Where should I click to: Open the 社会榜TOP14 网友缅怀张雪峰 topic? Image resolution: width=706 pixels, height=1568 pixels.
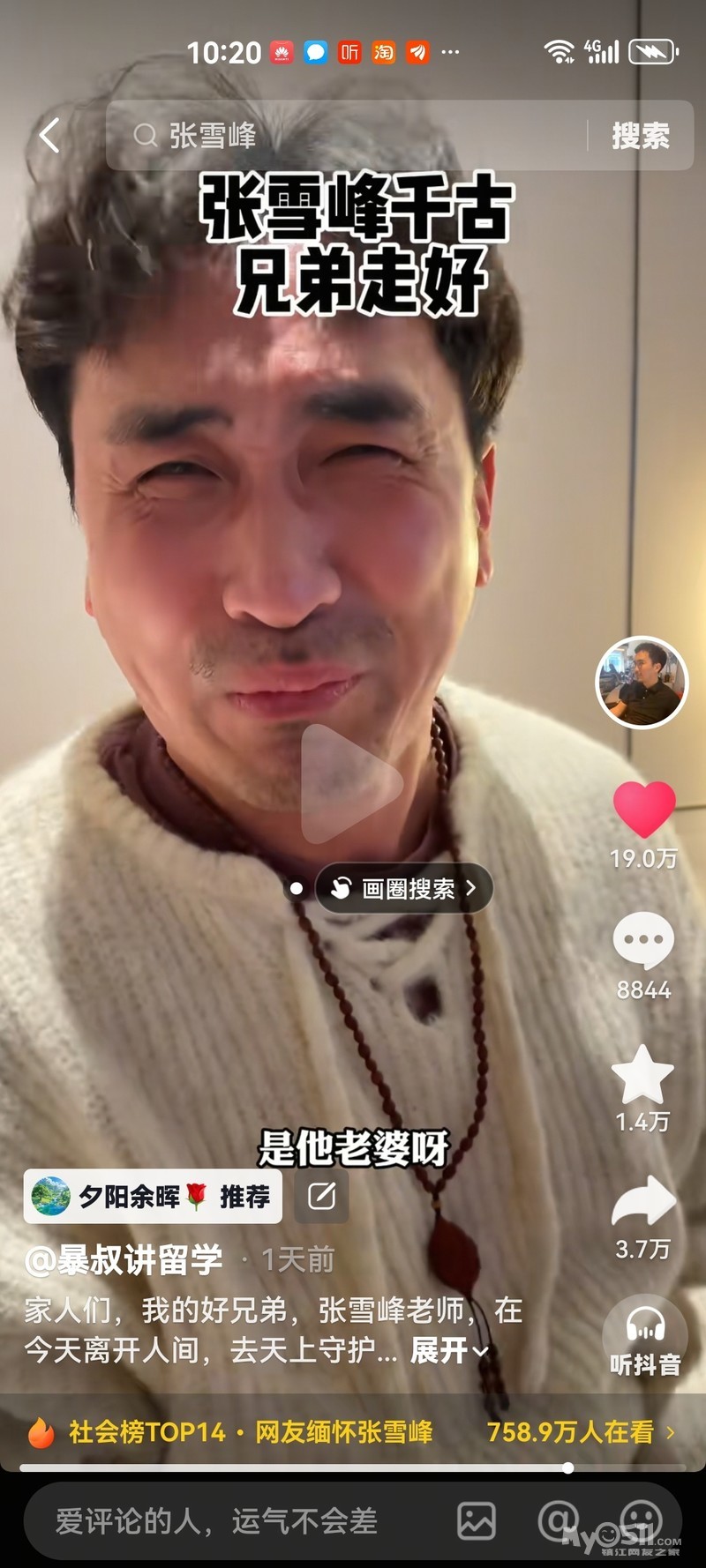click(x=251, y=1432)
